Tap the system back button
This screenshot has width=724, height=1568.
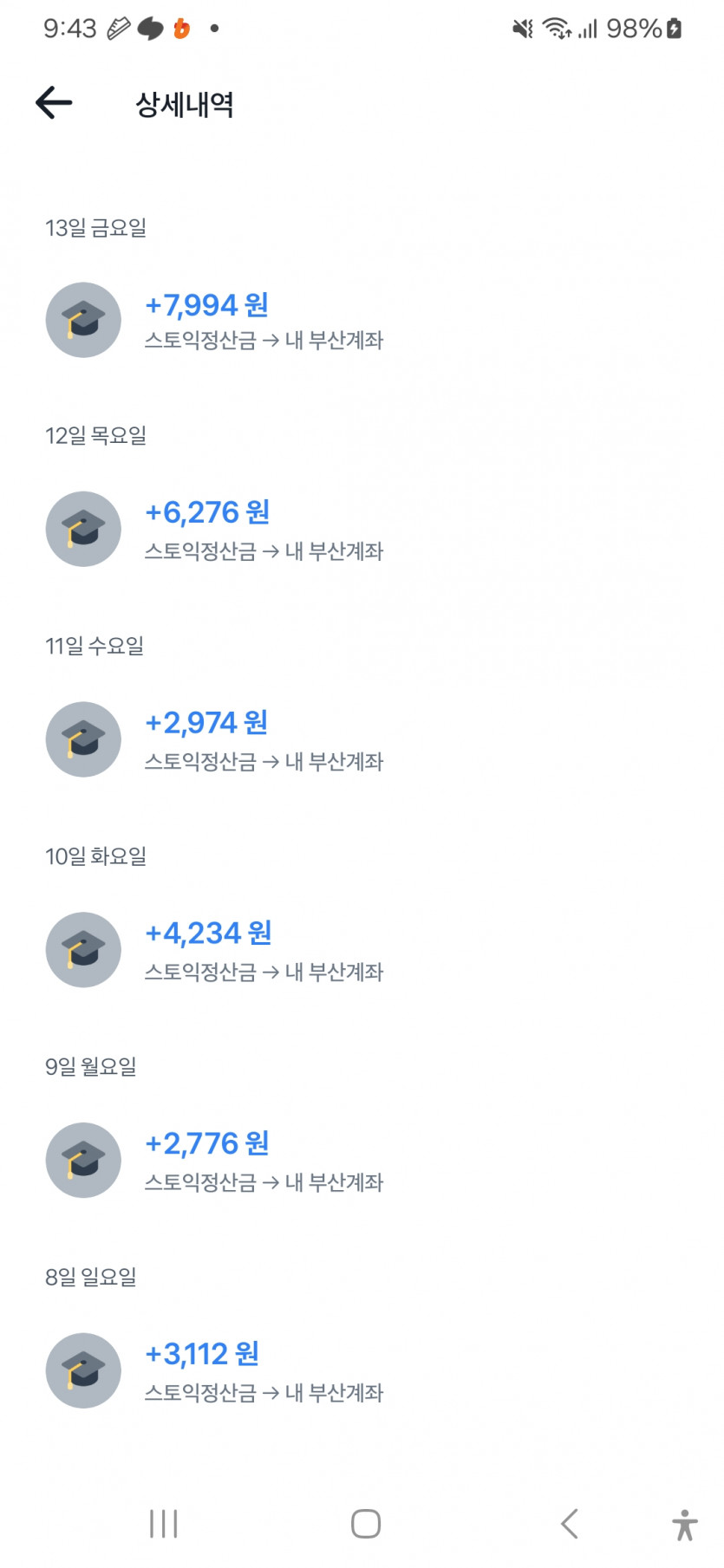[x=569, y=1523]
